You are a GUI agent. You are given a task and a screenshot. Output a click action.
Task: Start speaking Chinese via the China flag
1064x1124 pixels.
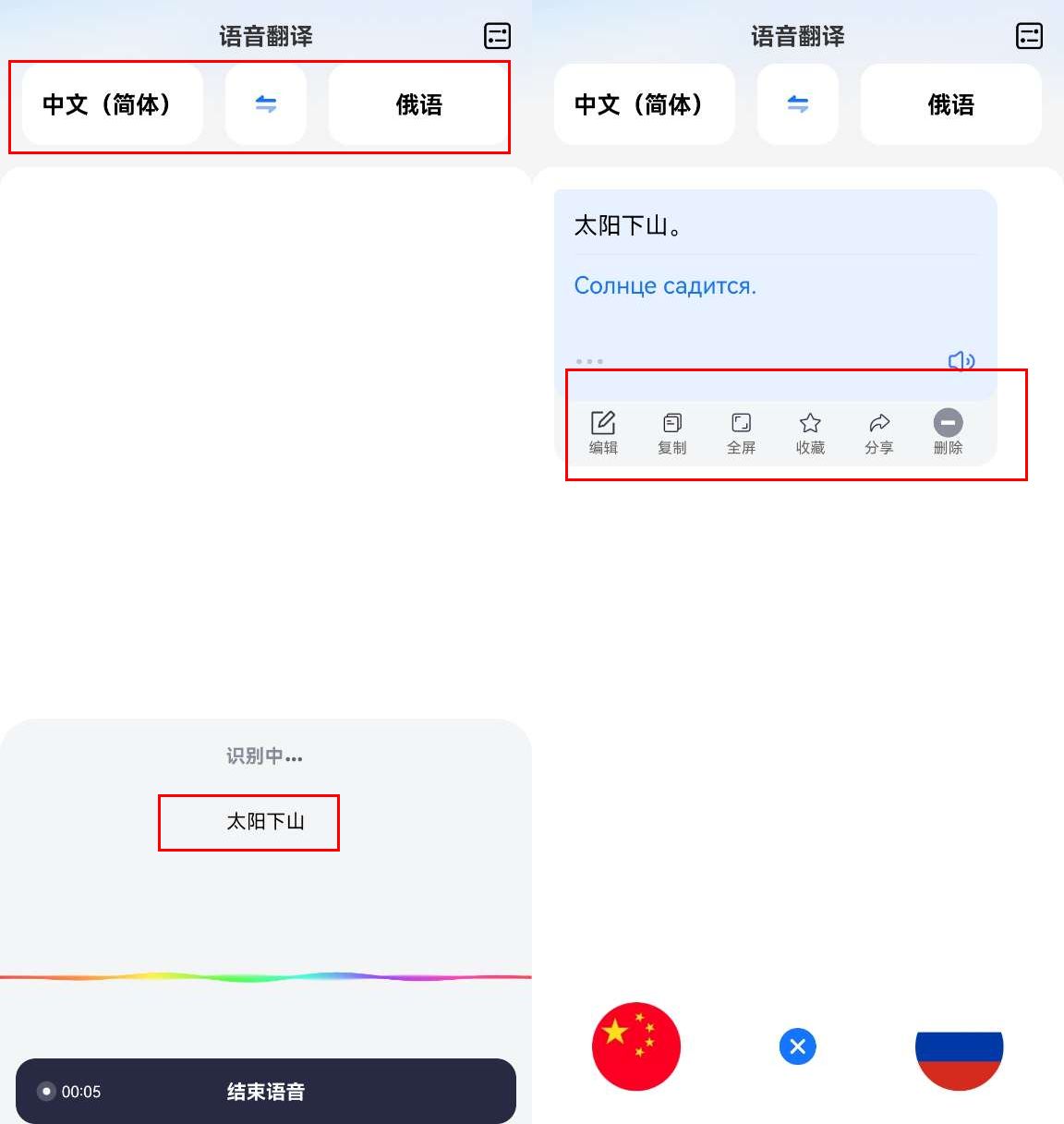(x=635, y=1046)
